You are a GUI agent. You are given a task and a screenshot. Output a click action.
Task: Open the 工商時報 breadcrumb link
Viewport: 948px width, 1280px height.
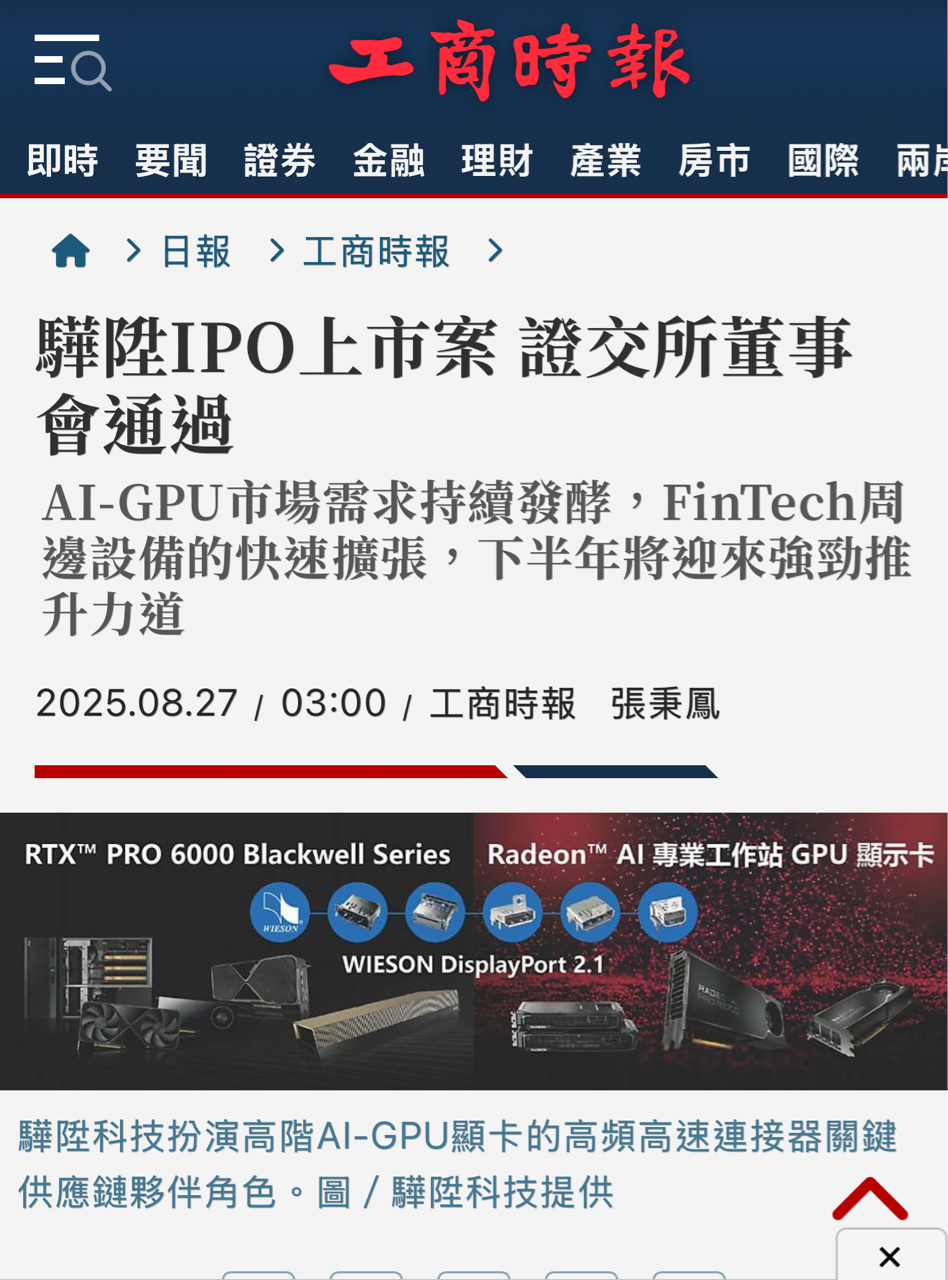tap(376, 252)
